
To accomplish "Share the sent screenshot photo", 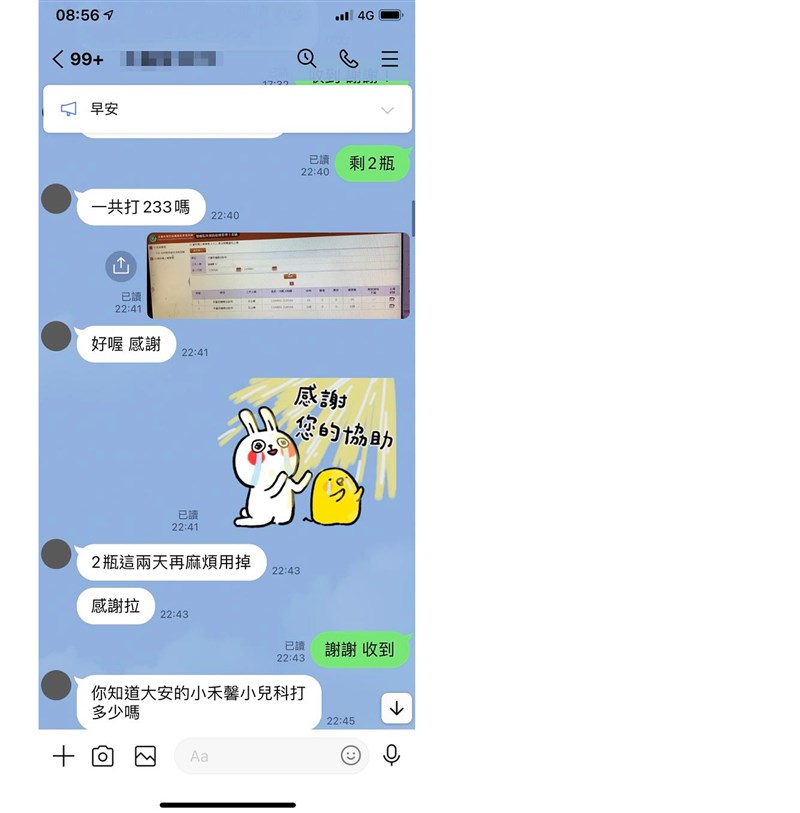I will [121, 265].
